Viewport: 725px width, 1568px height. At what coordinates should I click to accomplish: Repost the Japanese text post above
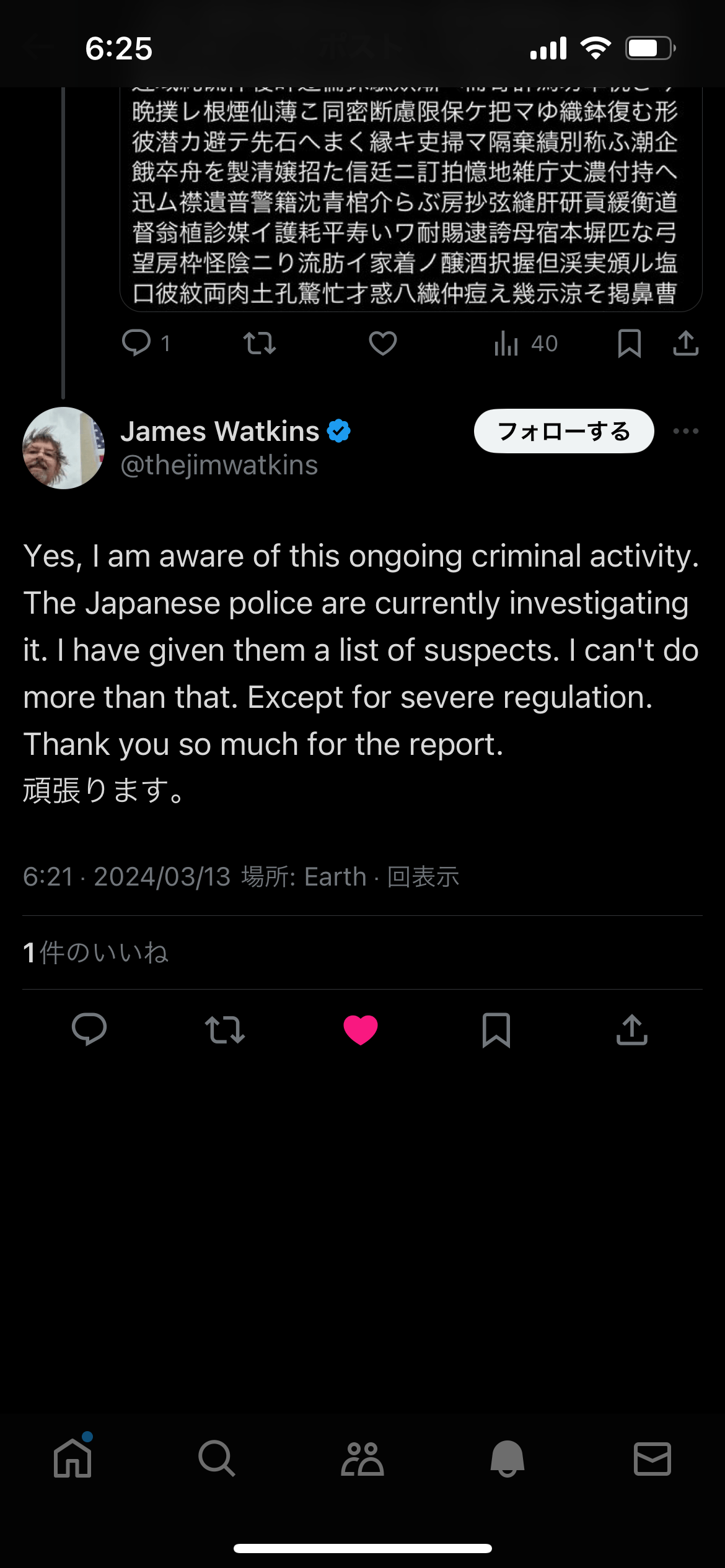click(x=260, y=342)
